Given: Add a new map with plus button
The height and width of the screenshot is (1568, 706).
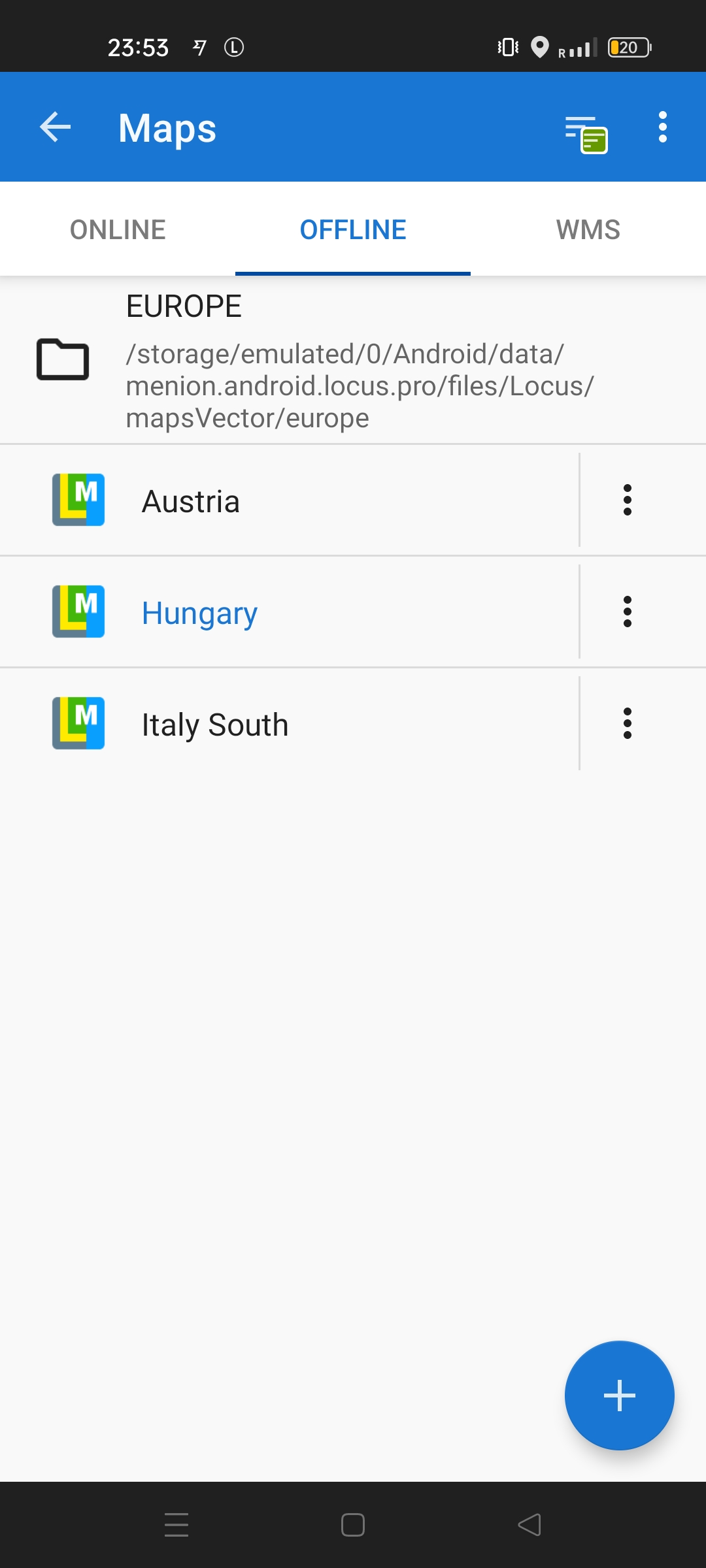Looking at the screenshot, I should (619, 1396).
